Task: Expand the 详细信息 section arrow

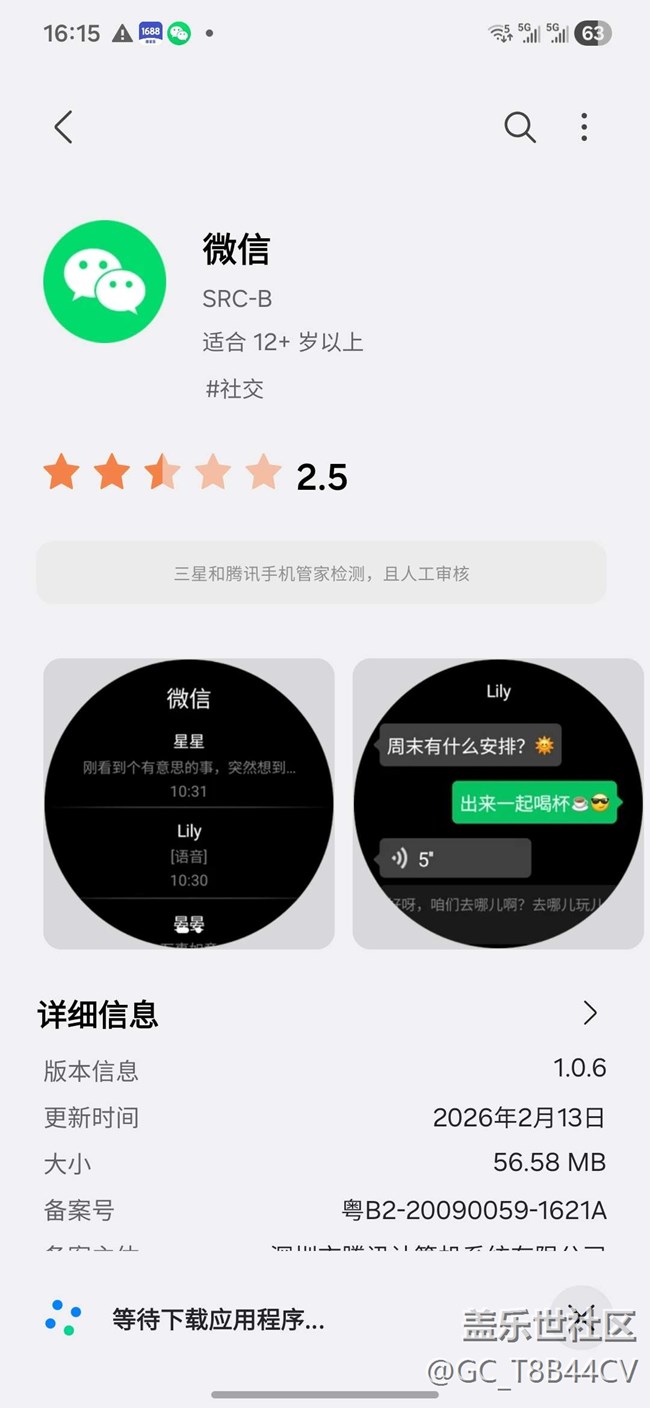Action: point(590,1013)
